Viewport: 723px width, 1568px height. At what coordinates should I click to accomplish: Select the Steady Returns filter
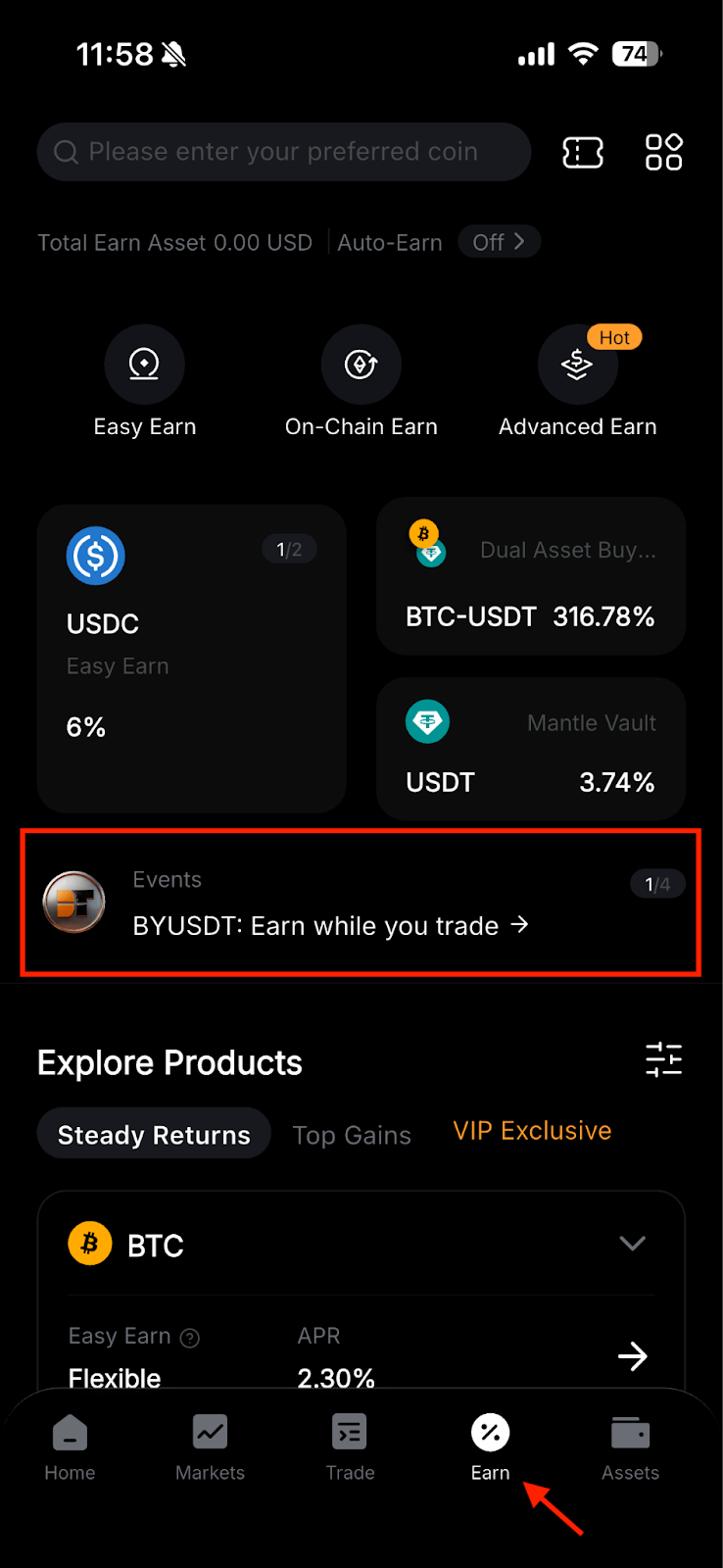153,1133
